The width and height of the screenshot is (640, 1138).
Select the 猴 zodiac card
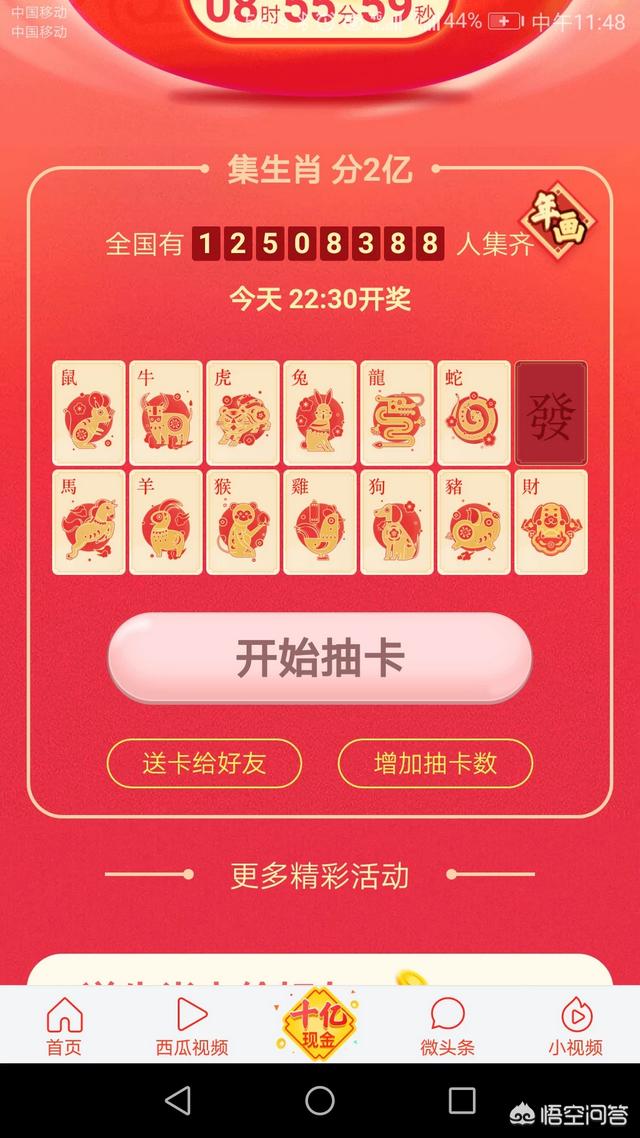click(243, 522)
